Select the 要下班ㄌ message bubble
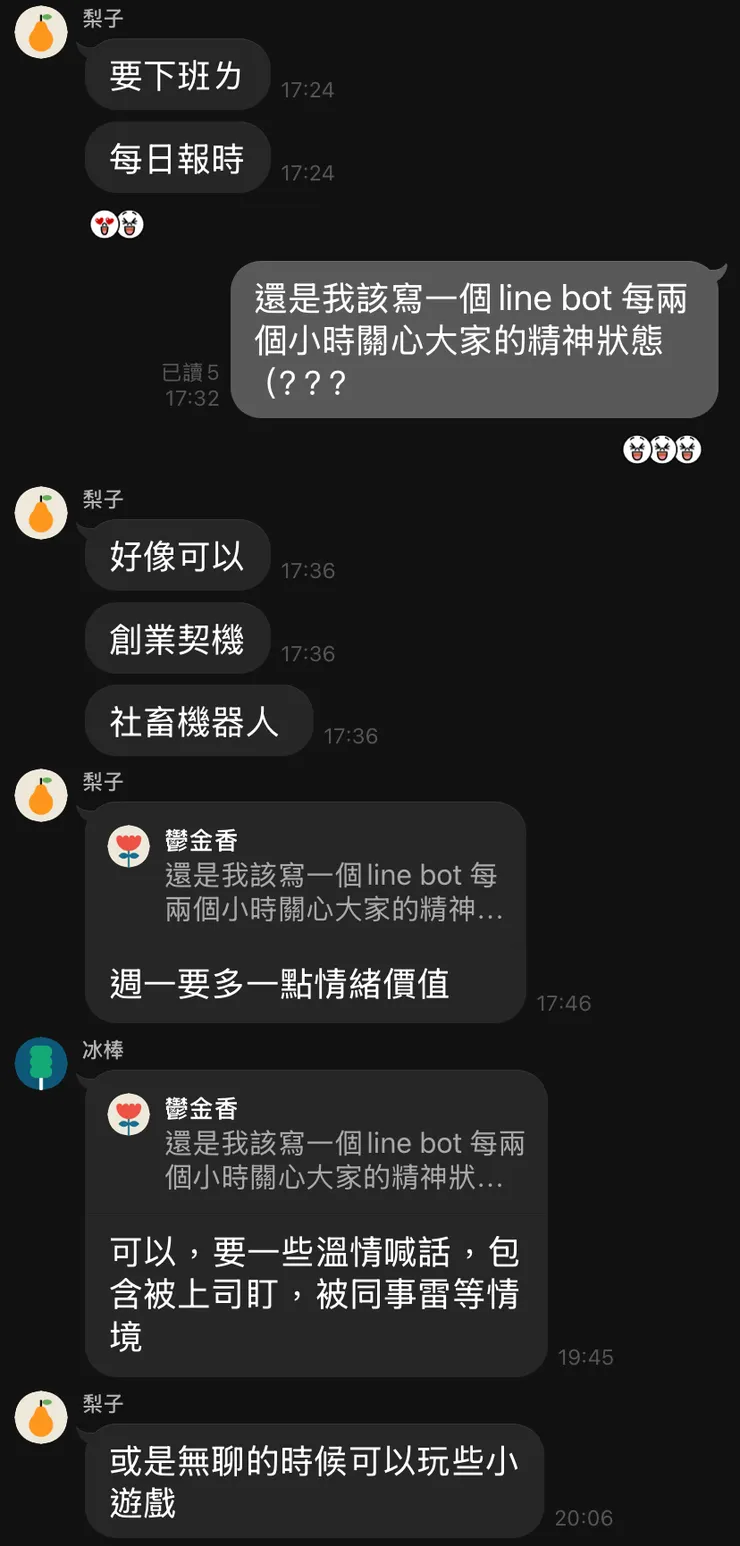This screenshot has height=1546, width=740. click(176, 74)
